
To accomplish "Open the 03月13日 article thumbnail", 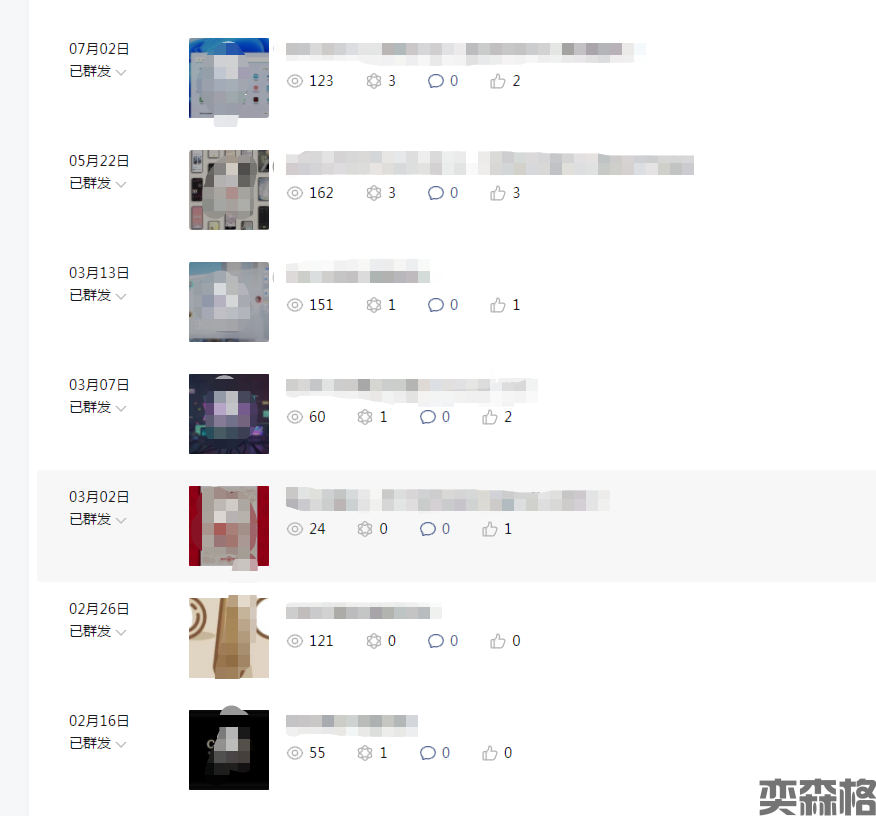I will [x=229, y=302].
